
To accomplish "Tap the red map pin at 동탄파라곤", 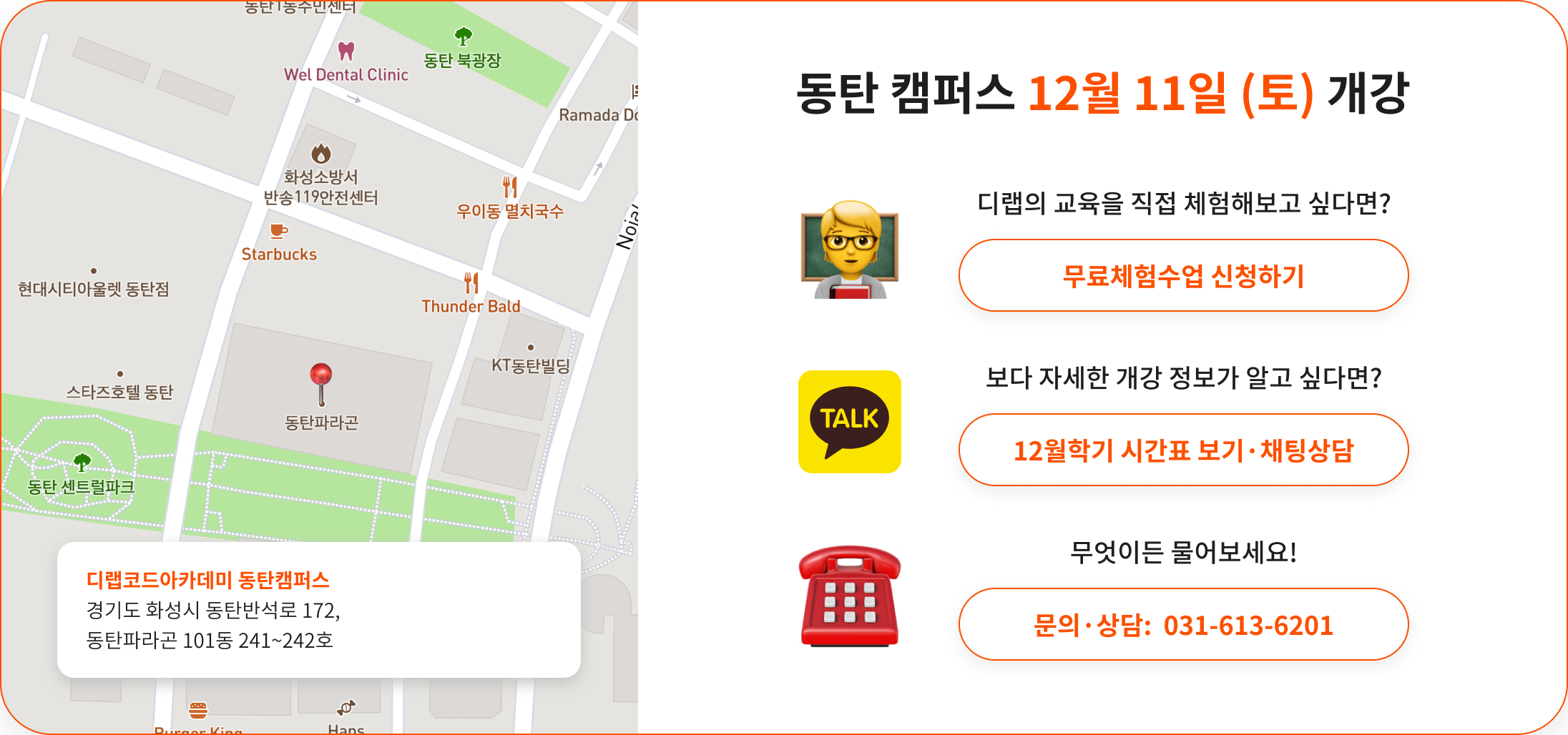I will pyautogui.click(x=320, y=377).
